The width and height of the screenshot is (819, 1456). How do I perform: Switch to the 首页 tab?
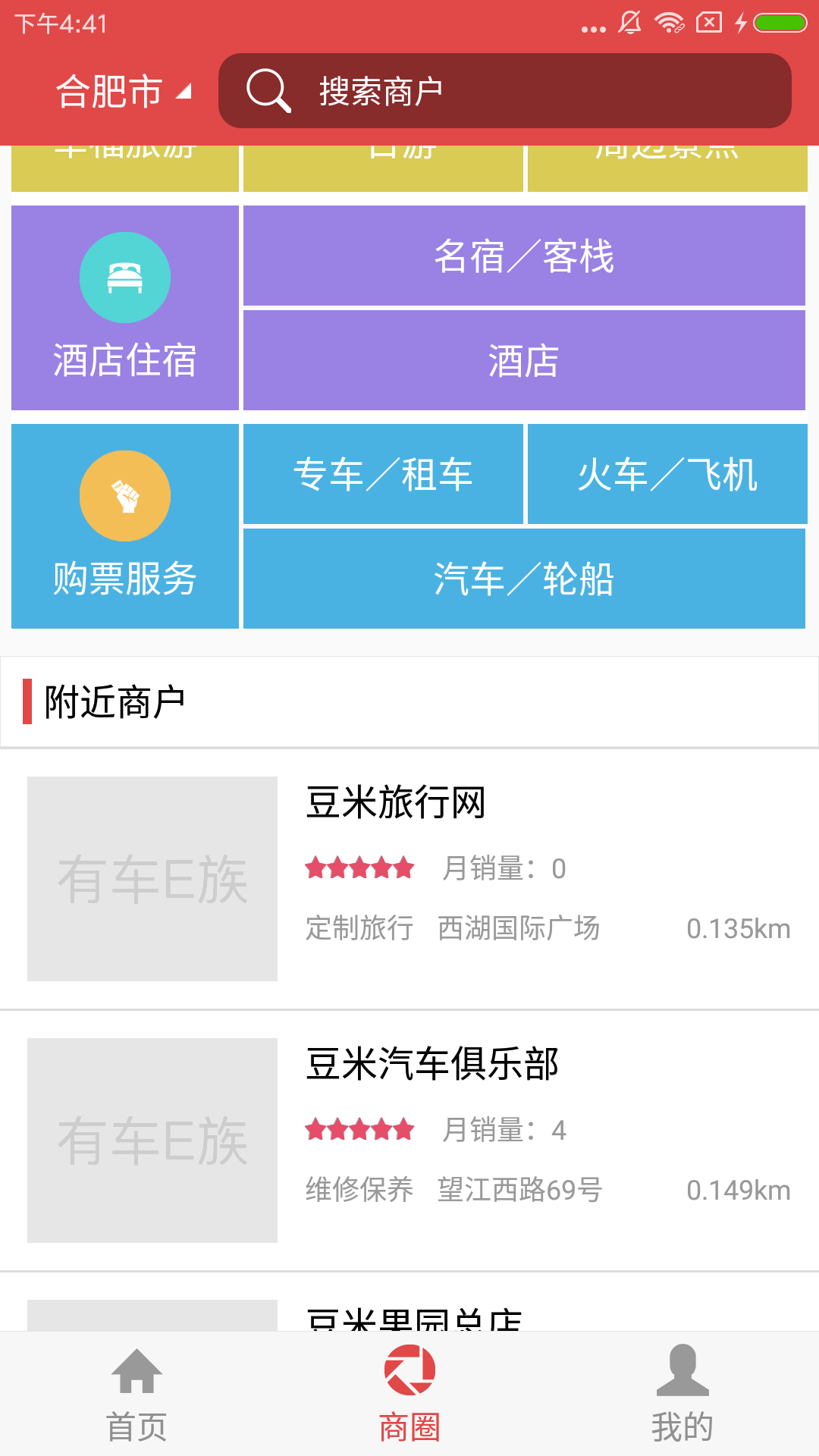click(136, 1395)
